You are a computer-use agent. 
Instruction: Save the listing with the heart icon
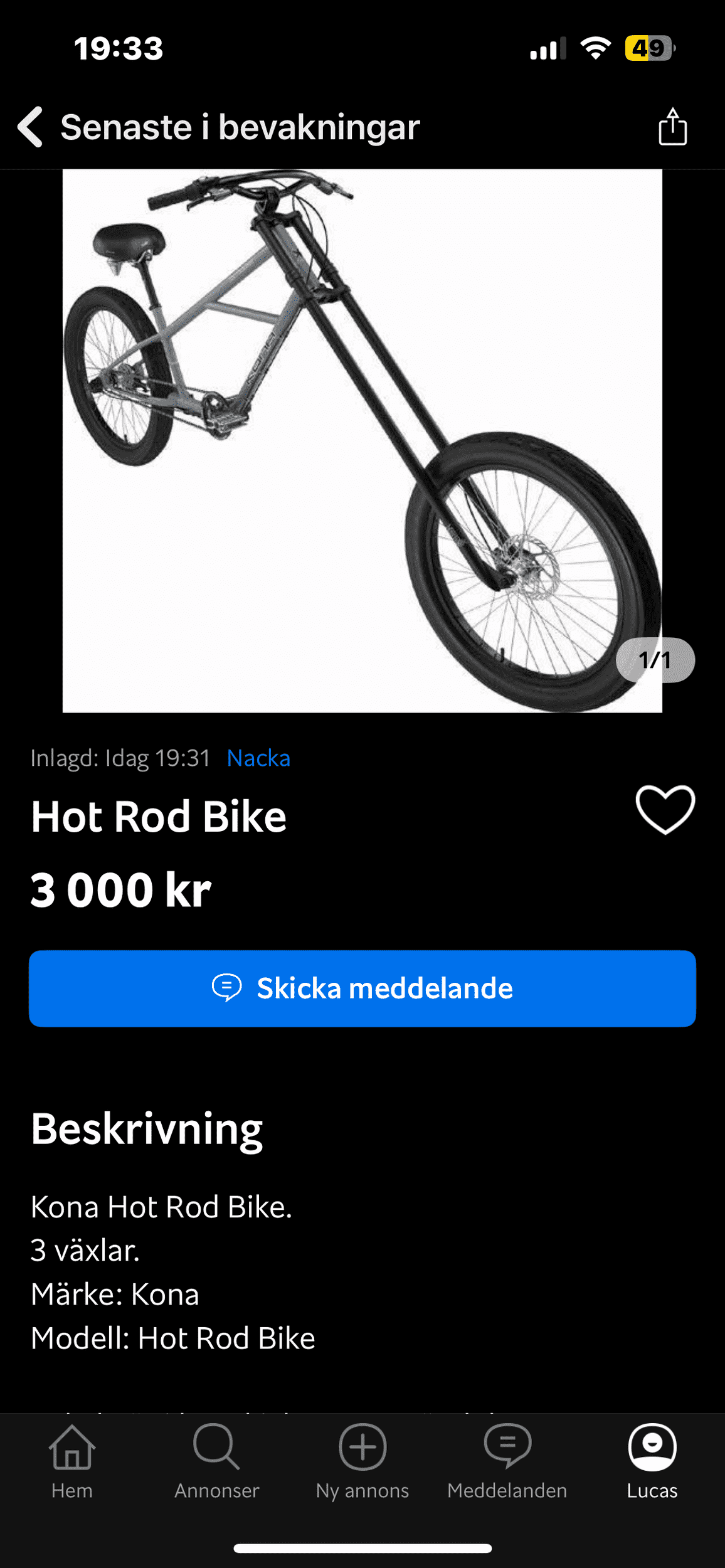[x=665, y=809]
